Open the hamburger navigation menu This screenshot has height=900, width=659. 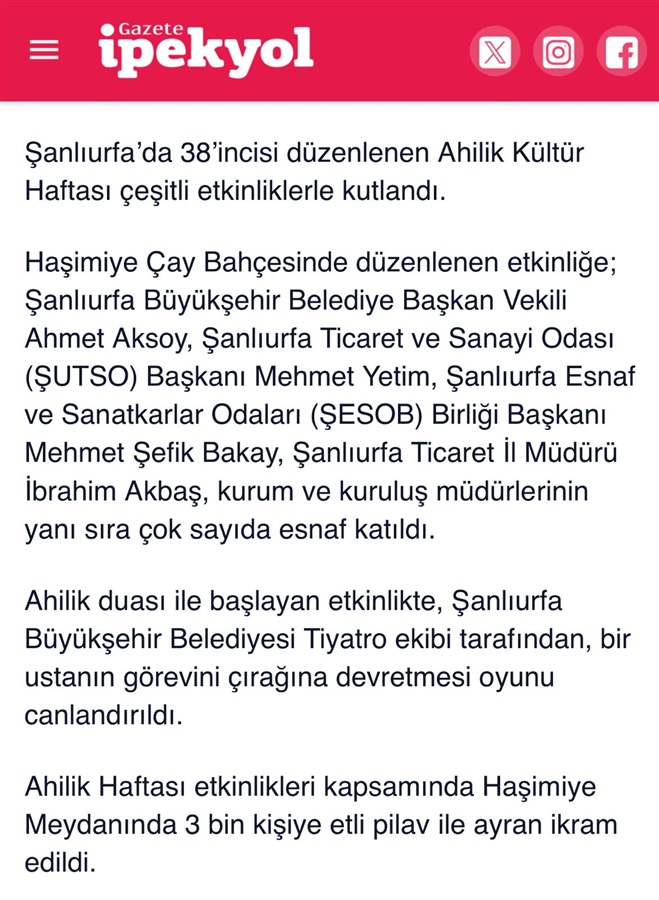pos(44,50)
